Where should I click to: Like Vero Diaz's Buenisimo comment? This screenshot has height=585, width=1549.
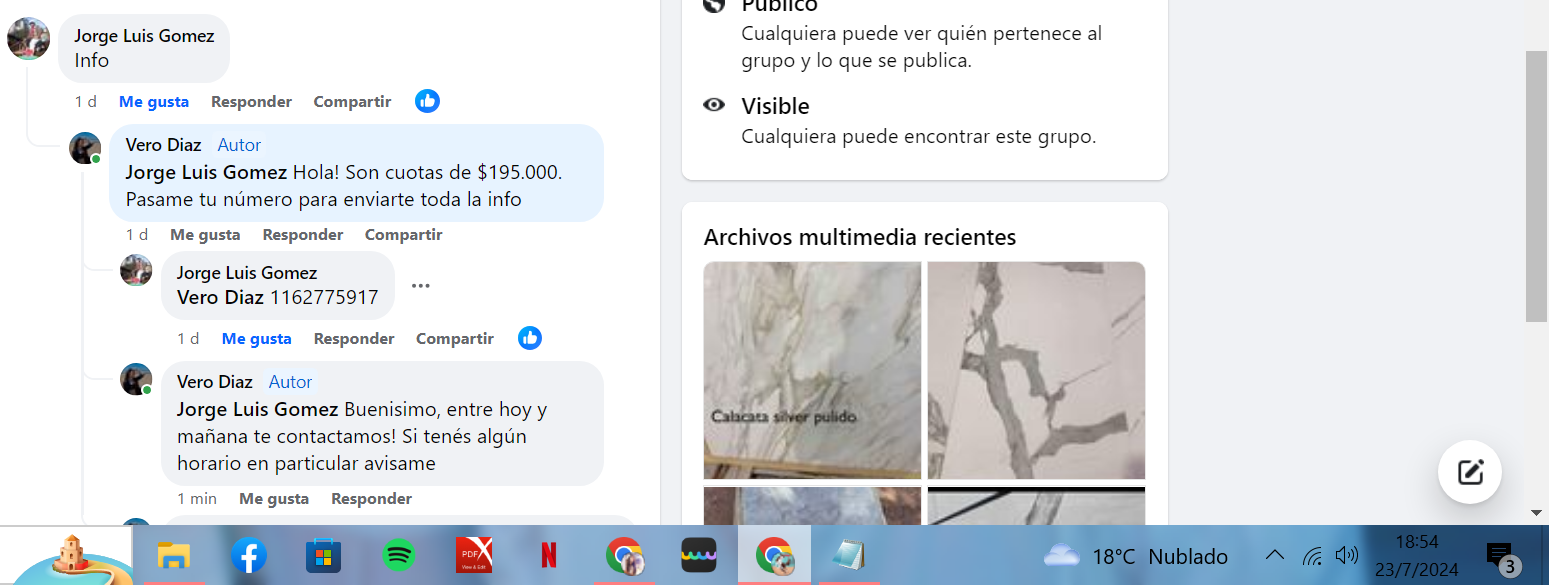pyautogui.click(x=273, y=499)
